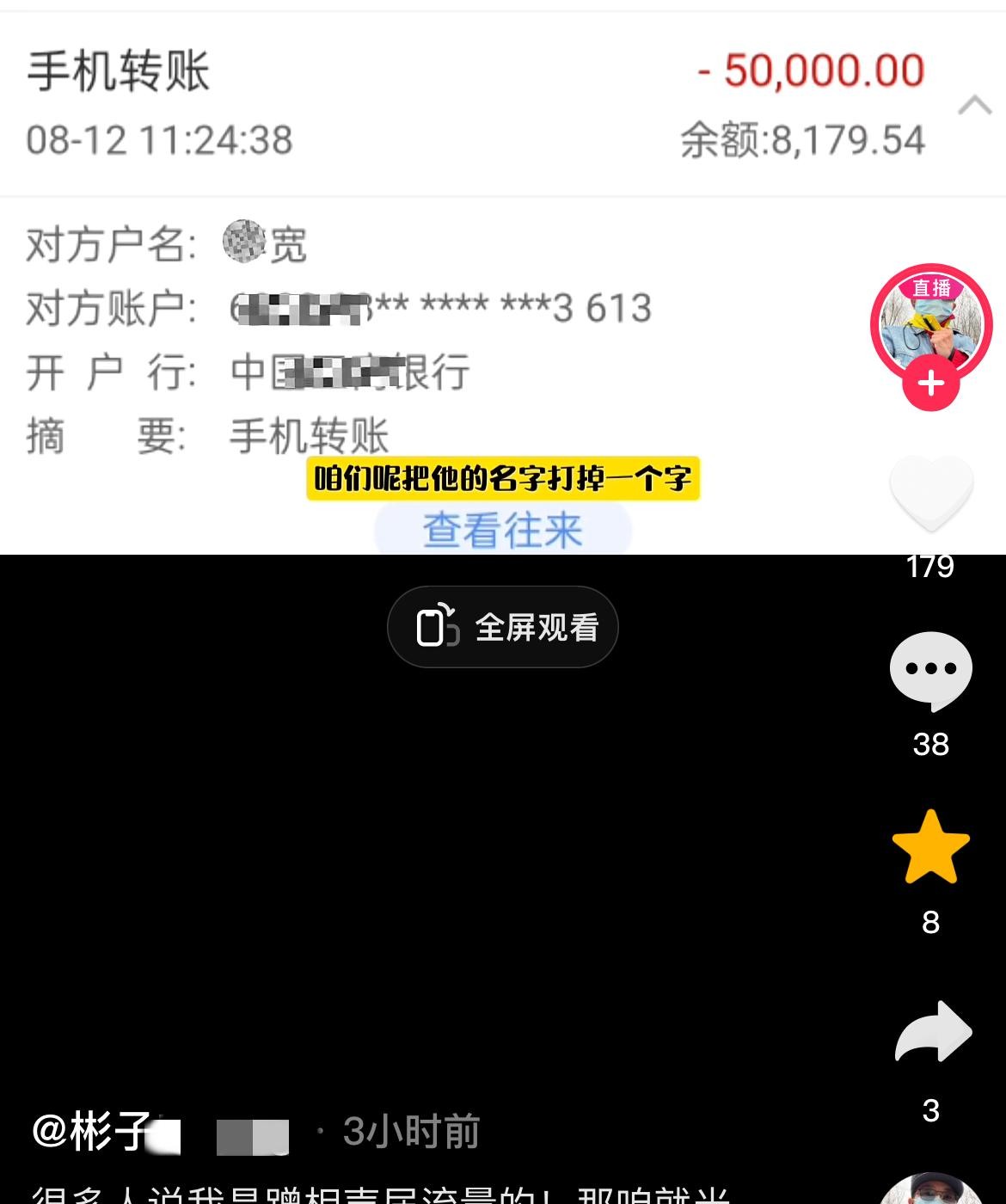1006x1204 pixels.
Task: Open the comments section
Action: [x=931, y=671]
